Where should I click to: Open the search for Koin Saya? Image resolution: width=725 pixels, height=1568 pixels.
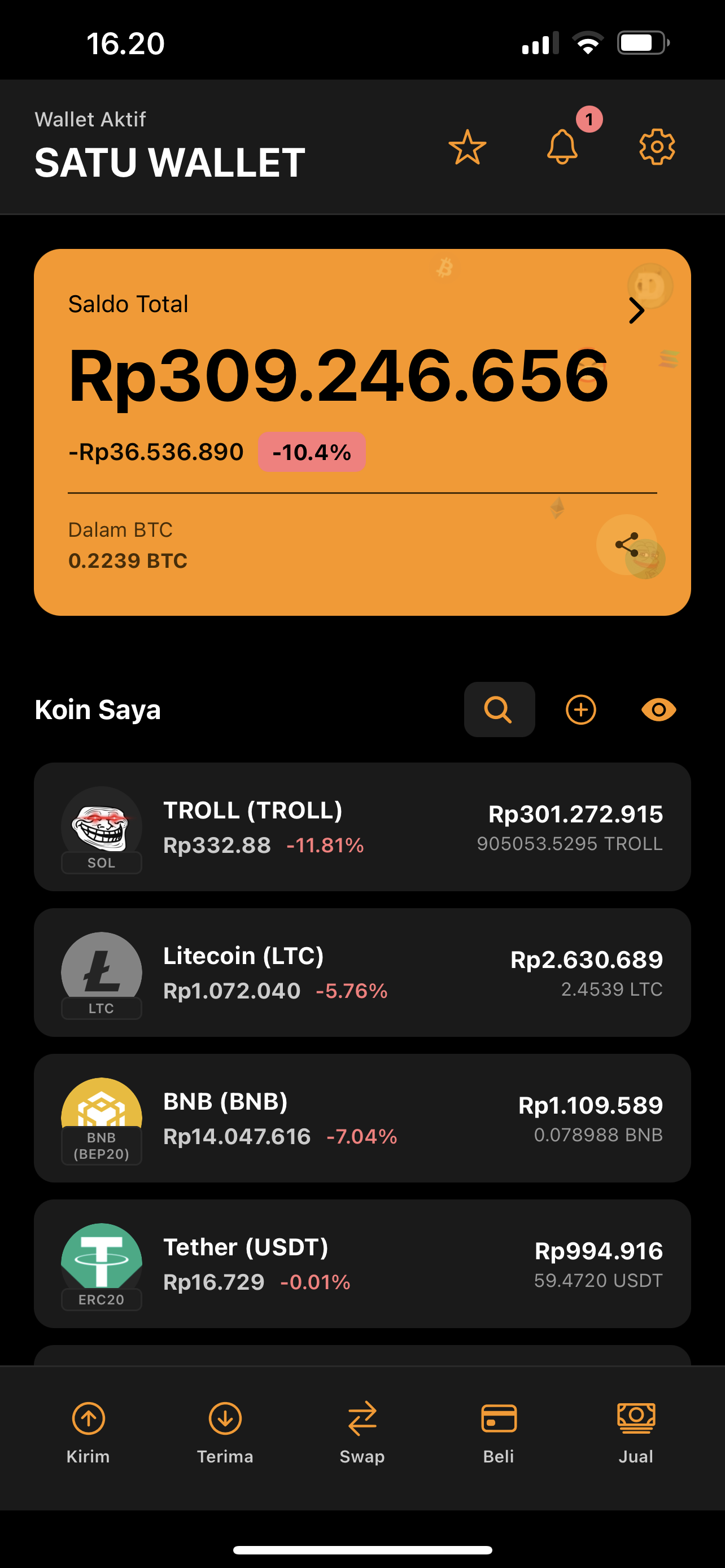pyautogui.click(x=499, y=709)
